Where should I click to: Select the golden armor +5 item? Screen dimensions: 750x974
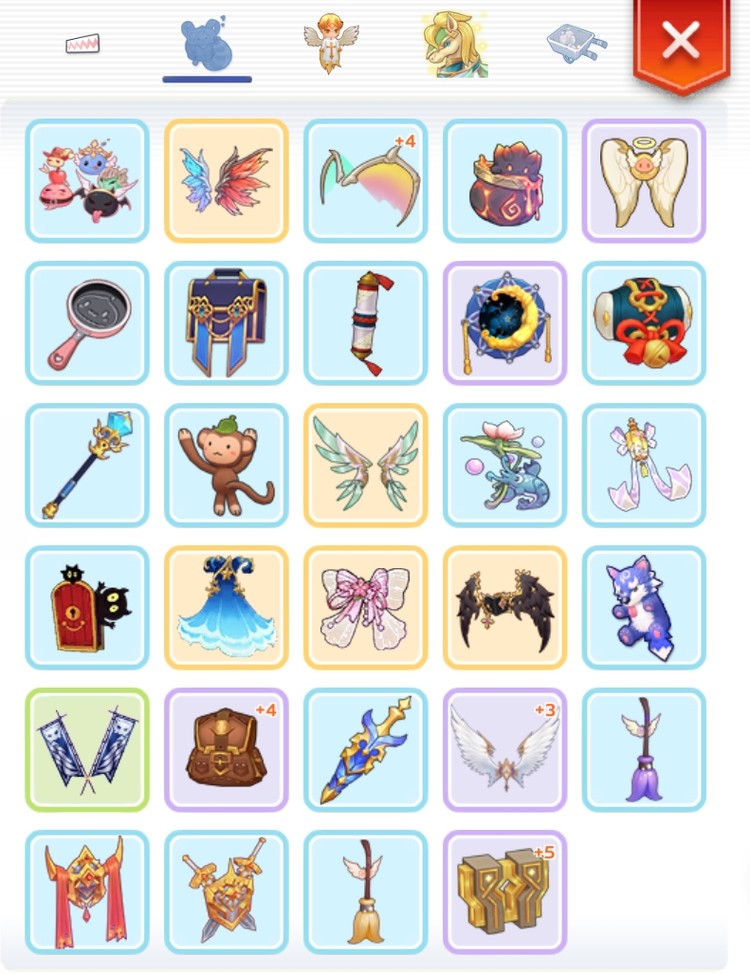pyautogui.click(x=505, y=891)
